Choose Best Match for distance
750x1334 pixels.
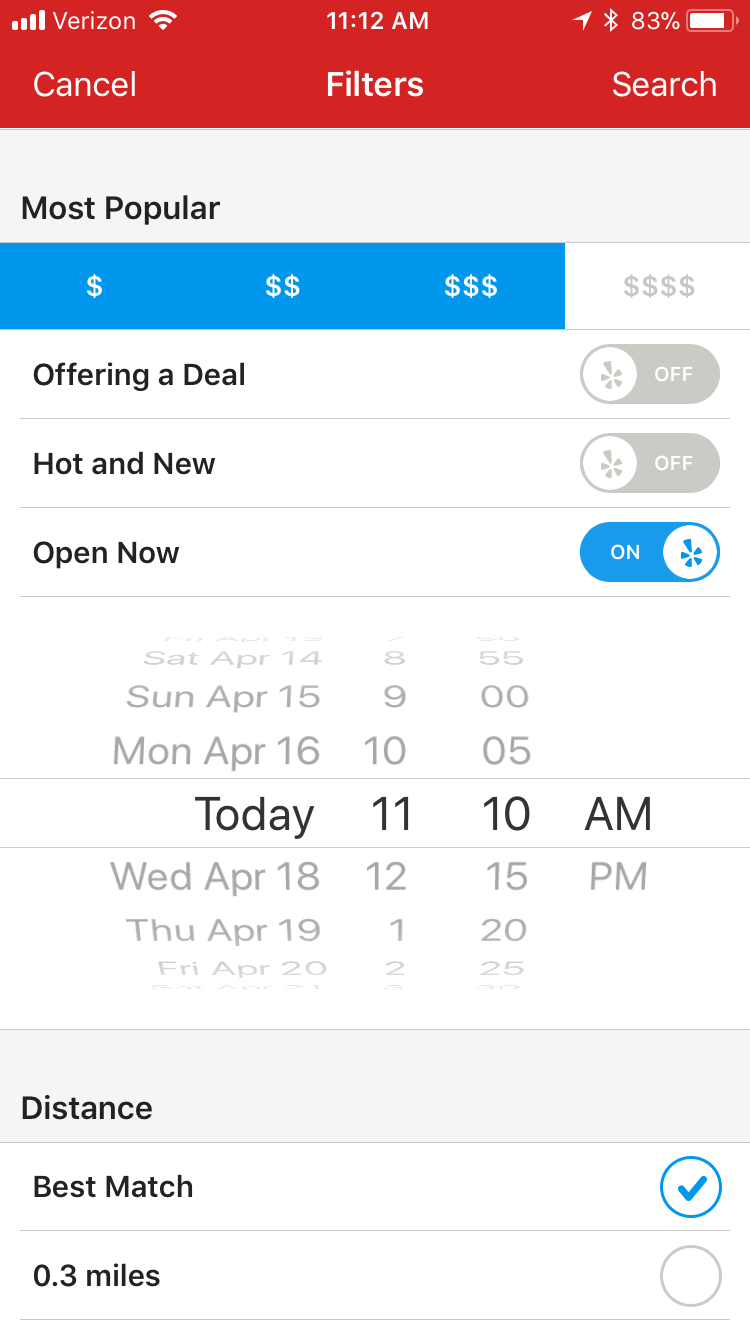tap(690, 1187)
